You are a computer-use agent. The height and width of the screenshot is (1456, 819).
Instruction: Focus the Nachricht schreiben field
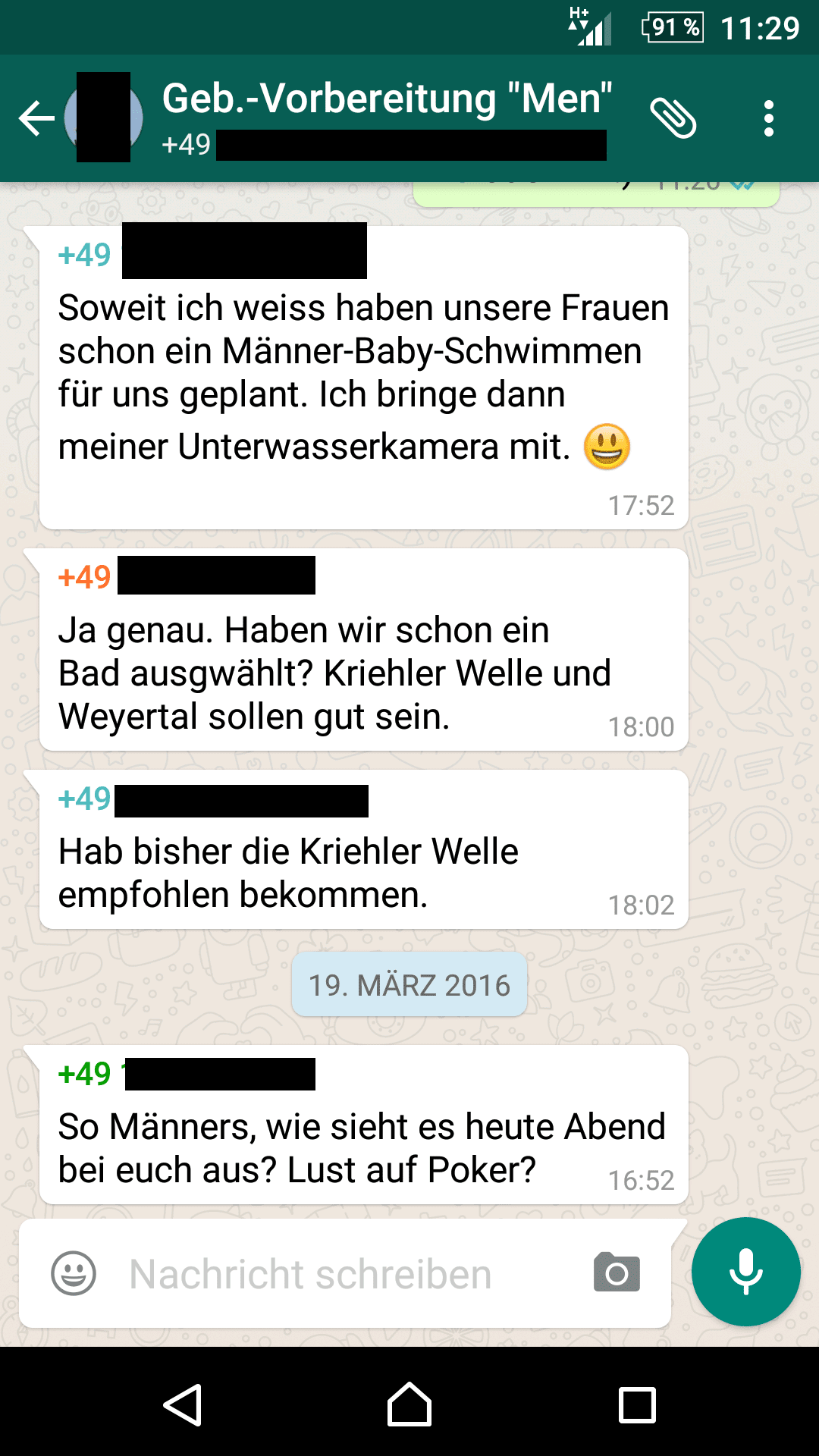coord(341,1274)
